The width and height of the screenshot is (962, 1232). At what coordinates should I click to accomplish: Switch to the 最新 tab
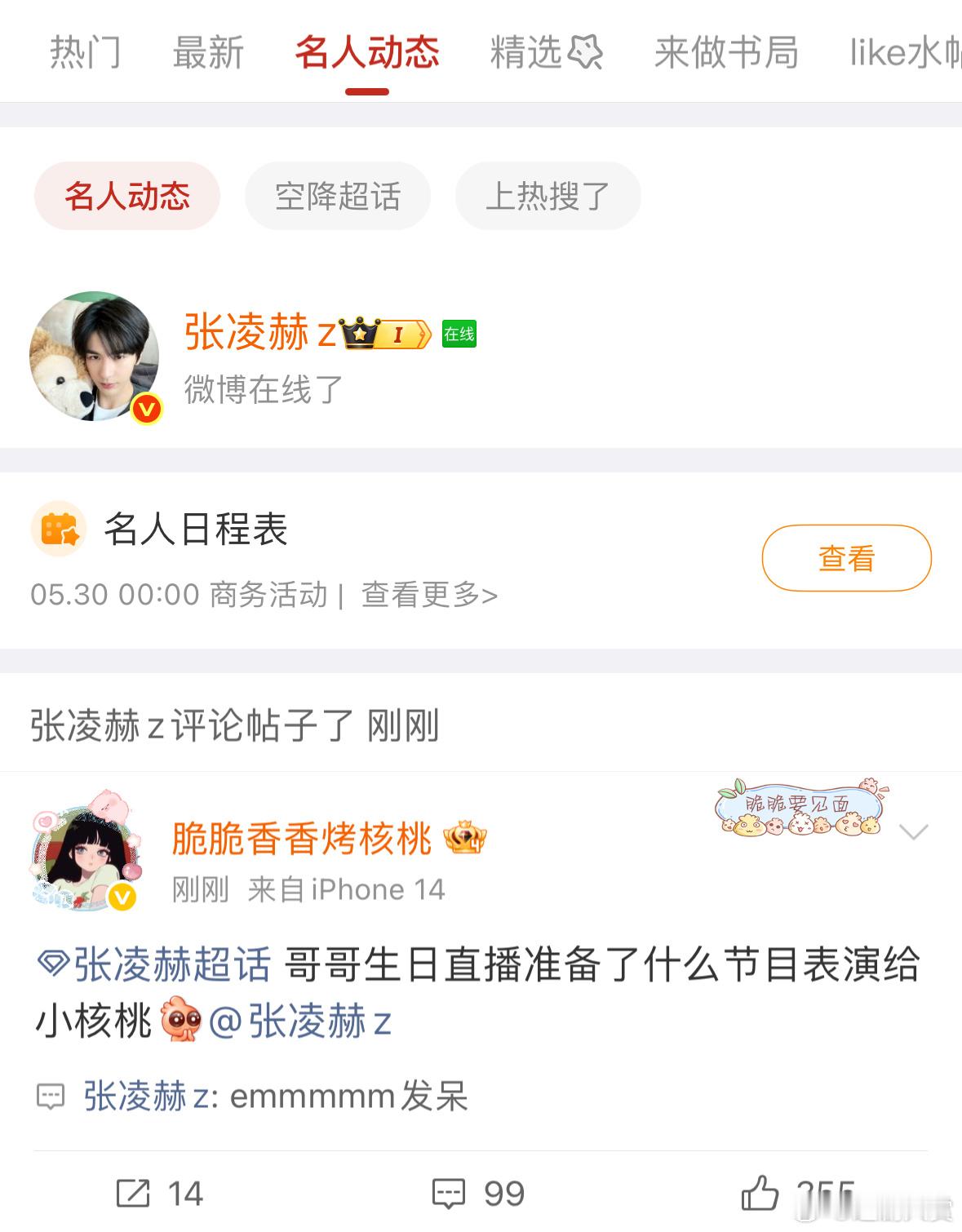pos(207,51)
